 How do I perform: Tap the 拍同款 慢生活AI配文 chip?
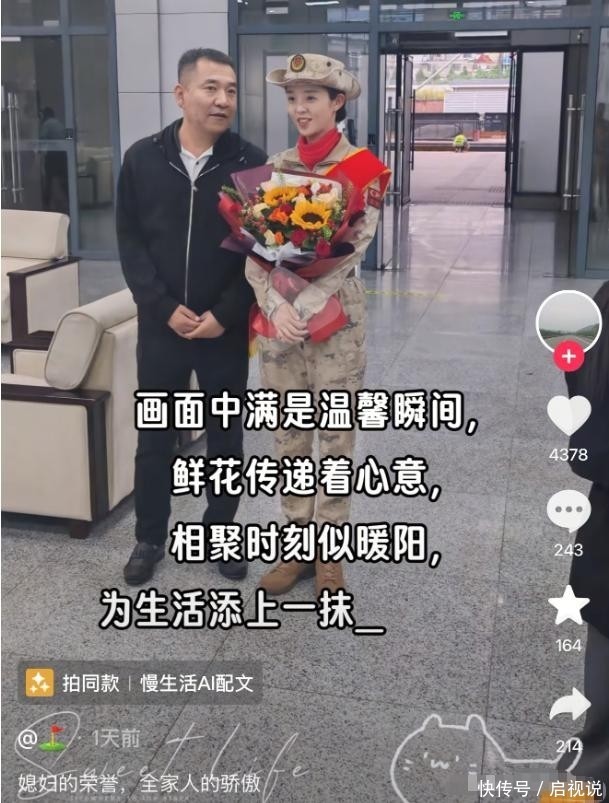pos(141,683)
